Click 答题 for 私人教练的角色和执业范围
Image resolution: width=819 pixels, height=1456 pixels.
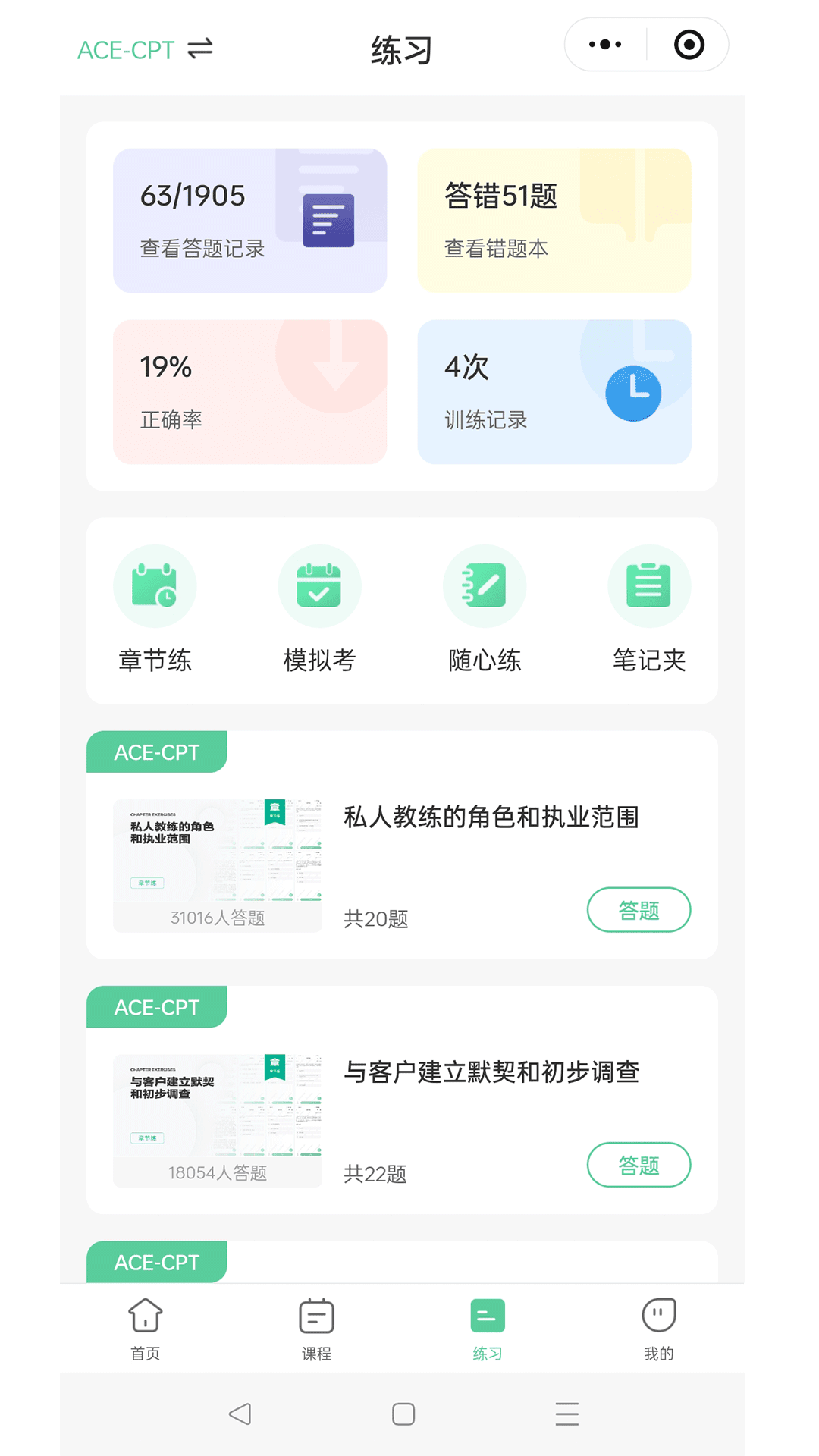639,909
